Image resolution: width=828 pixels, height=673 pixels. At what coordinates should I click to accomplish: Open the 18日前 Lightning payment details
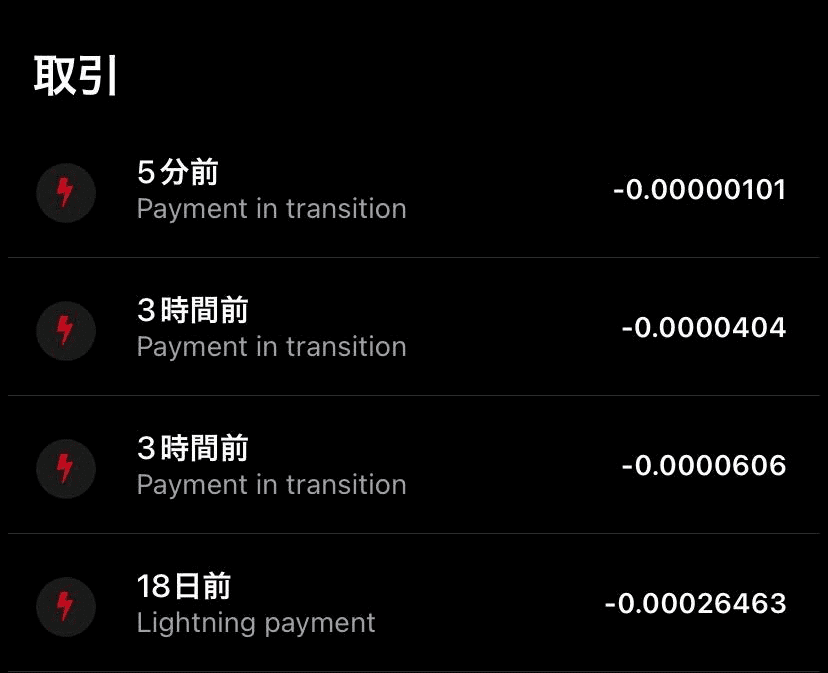click(x=413, y=604)
